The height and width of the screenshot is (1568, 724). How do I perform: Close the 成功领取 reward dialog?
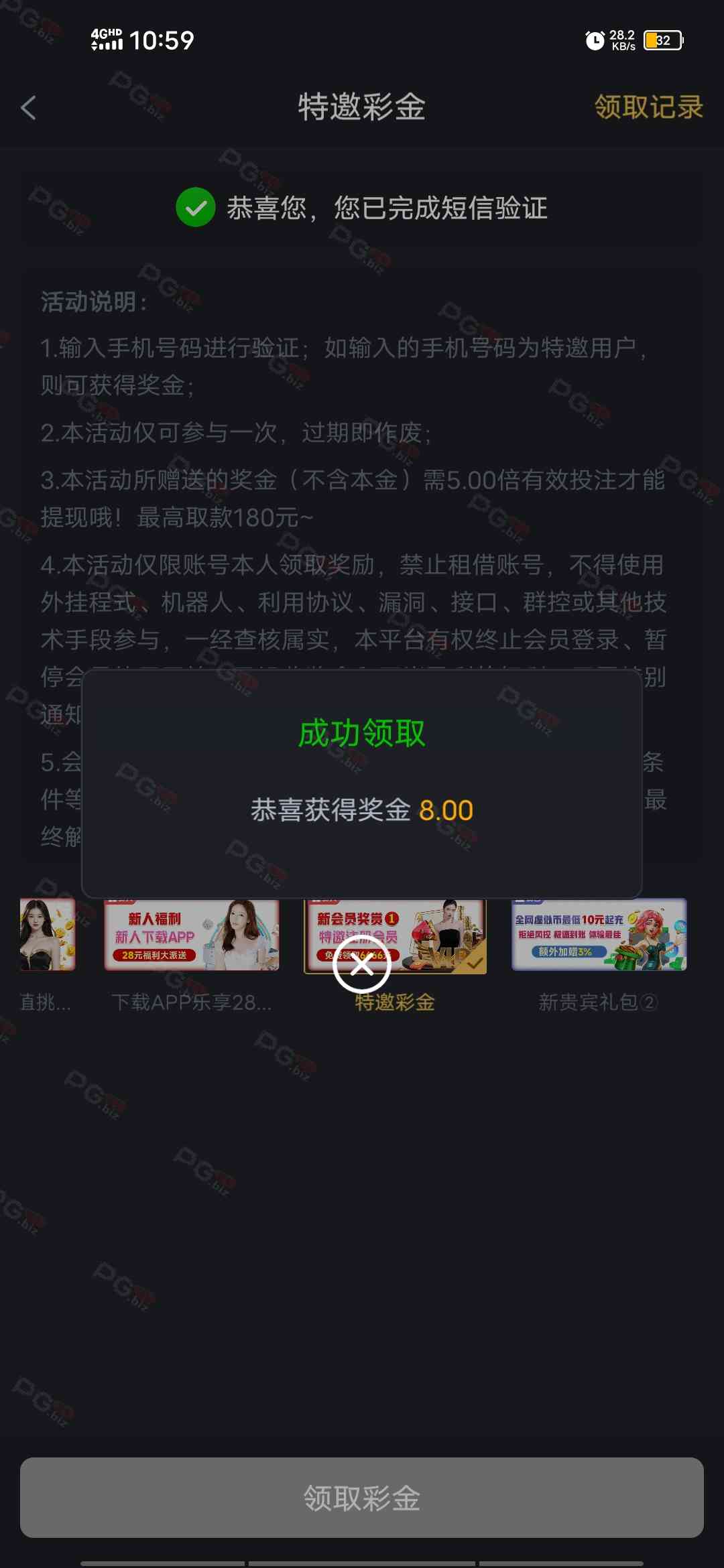pos(362,965)
